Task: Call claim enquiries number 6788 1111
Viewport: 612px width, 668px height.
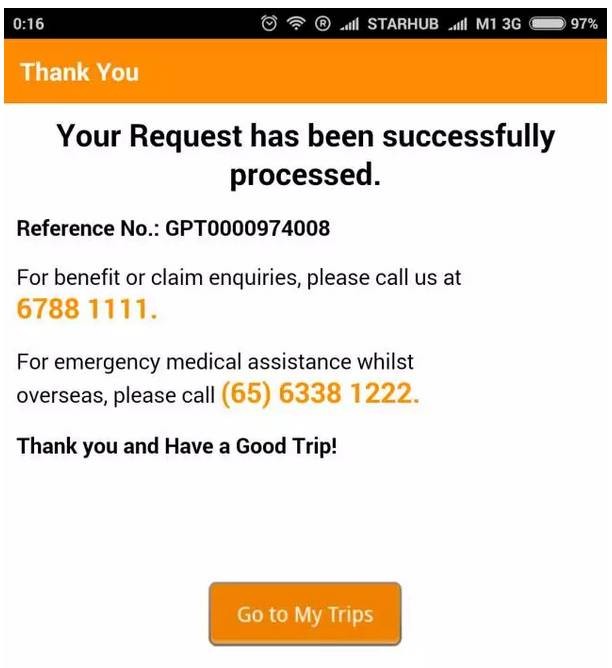Action: coord(87,310)
